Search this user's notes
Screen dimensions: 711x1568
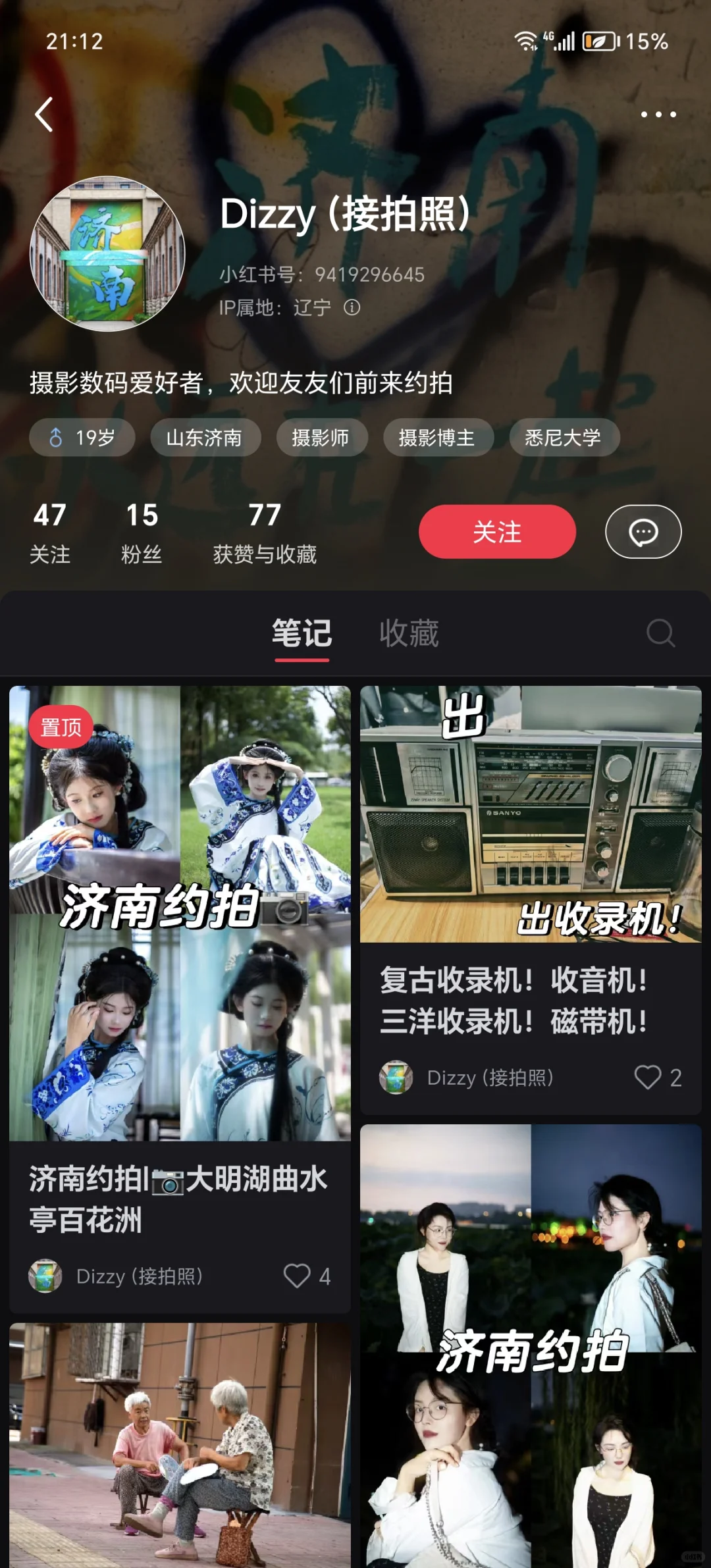660,633
